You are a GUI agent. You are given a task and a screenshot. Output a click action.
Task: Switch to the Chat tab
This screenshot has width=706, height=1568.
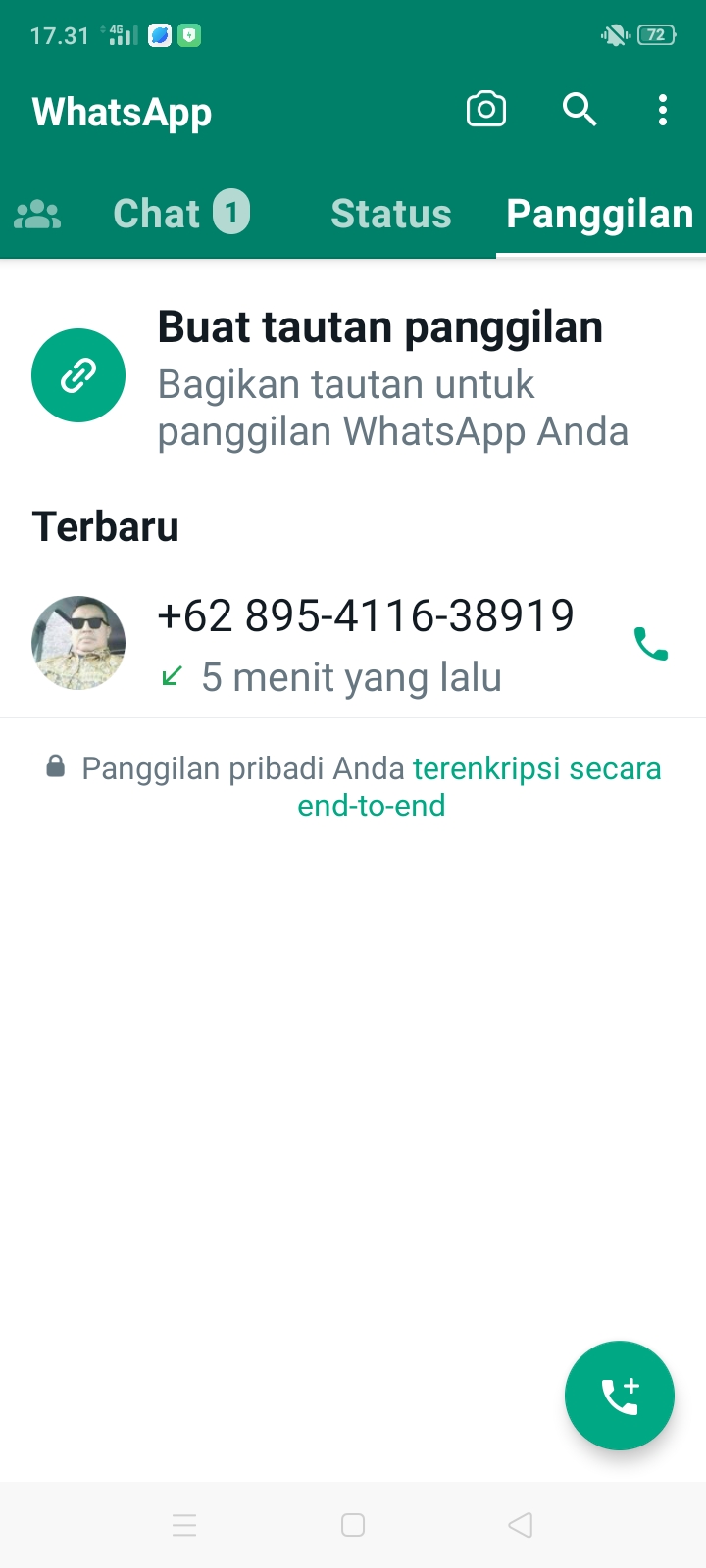(180, 214)
